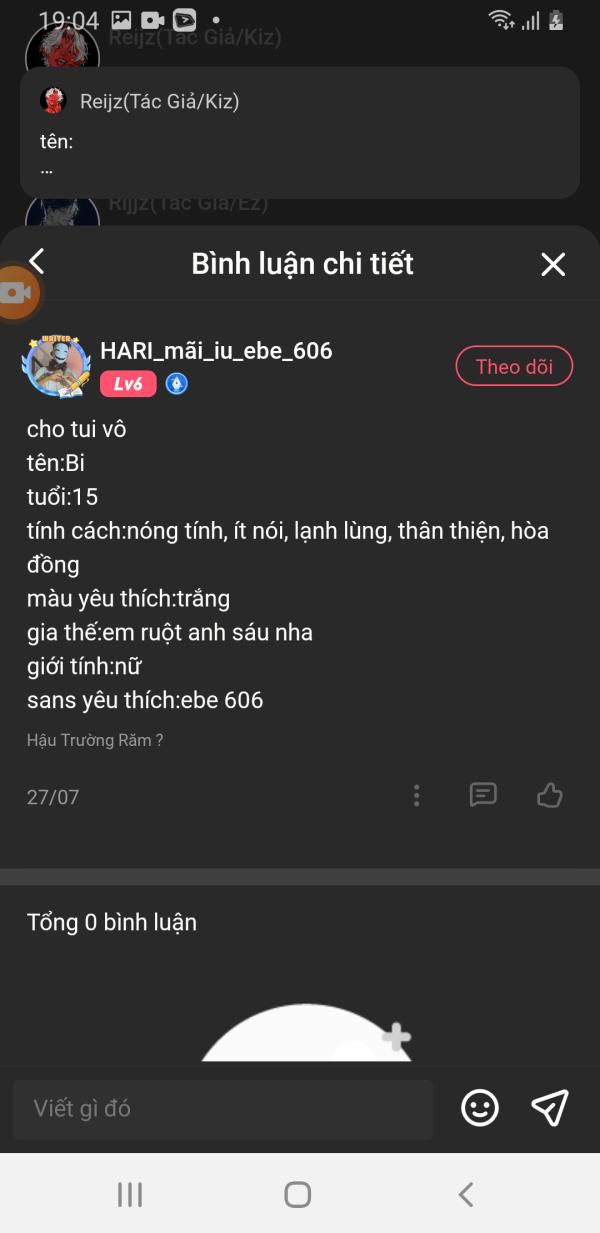Follow HARI_mãi_iu_ebe_606 with Theo dõi
Image resolution: width=600 pixels, height=1233 pixels.
coord(514,366)
